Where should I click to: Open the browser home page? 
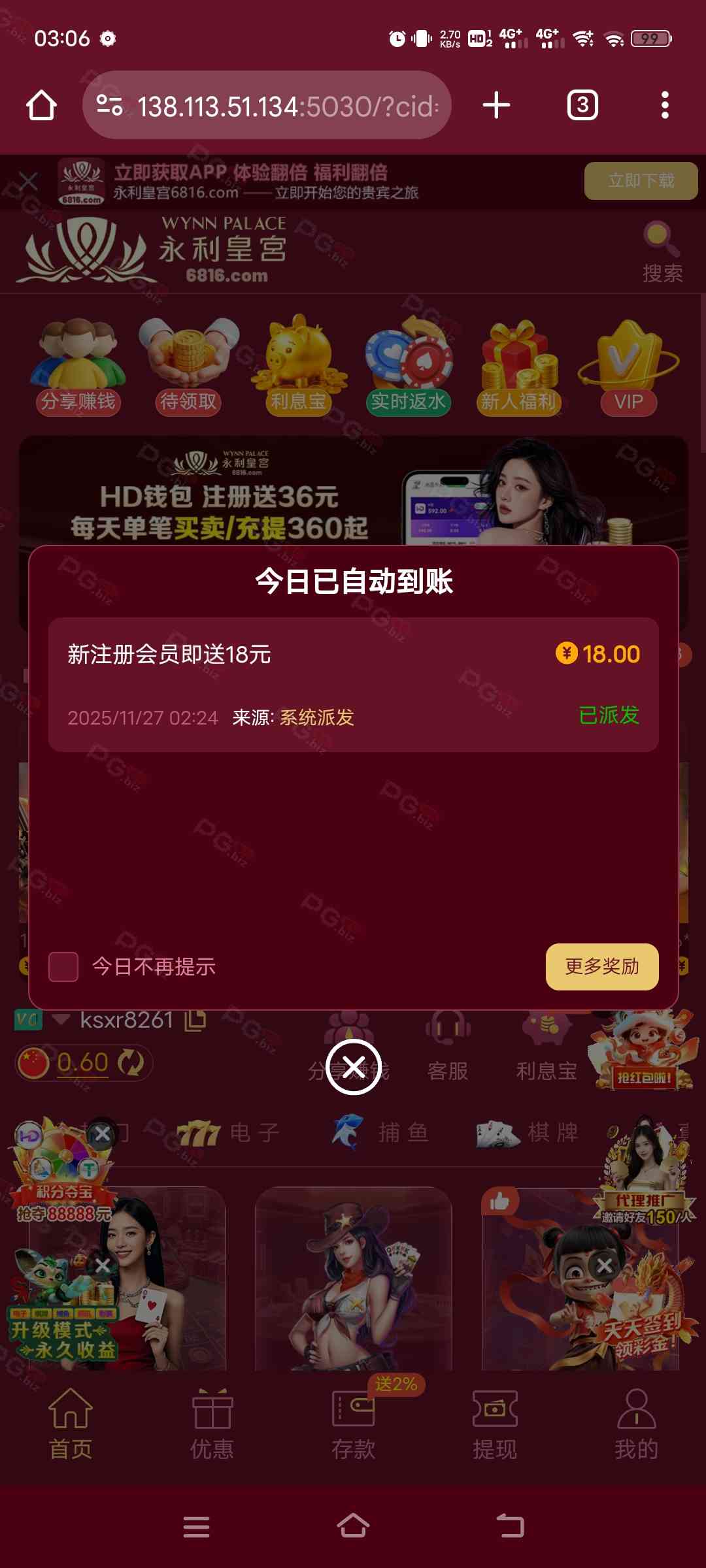[41, 105]
